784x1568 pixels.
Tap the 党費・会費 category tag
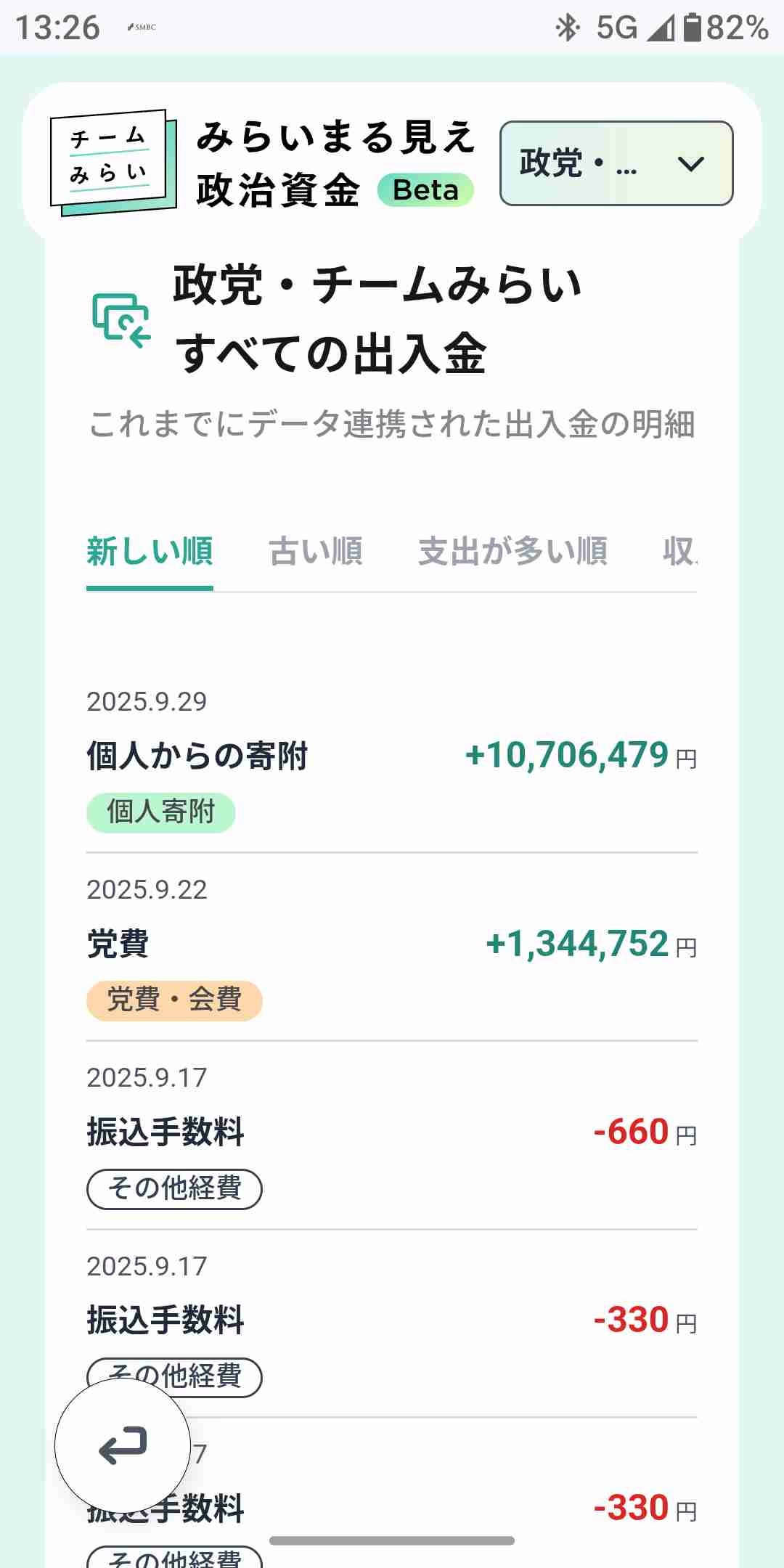(x=174, y=1000)
